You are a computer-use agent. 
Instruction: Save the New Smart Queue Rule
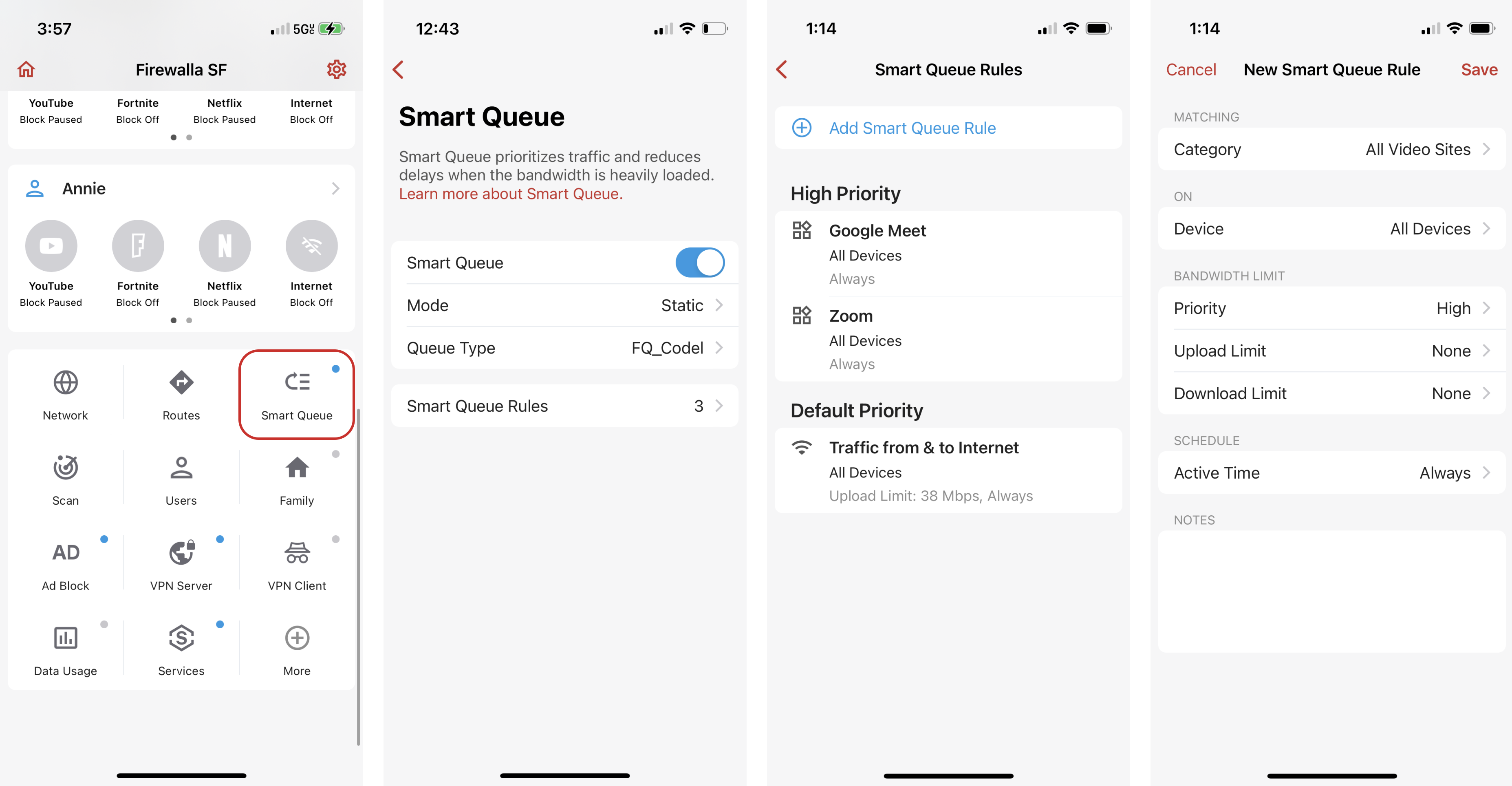[1479, 69]
